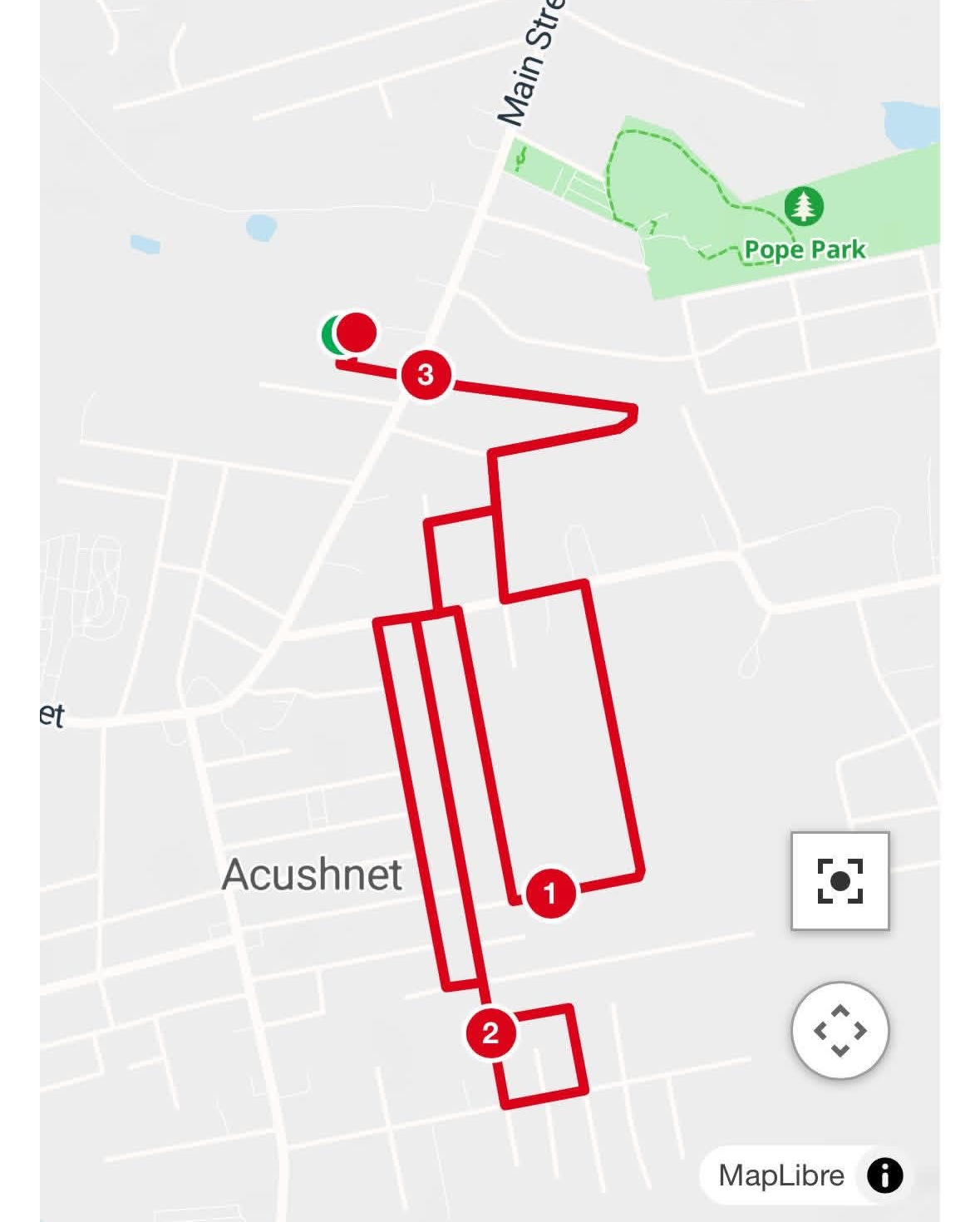Tap the round map-move control button
The width and height of the screenshot is (980, 1222).
pos(840,1030)
